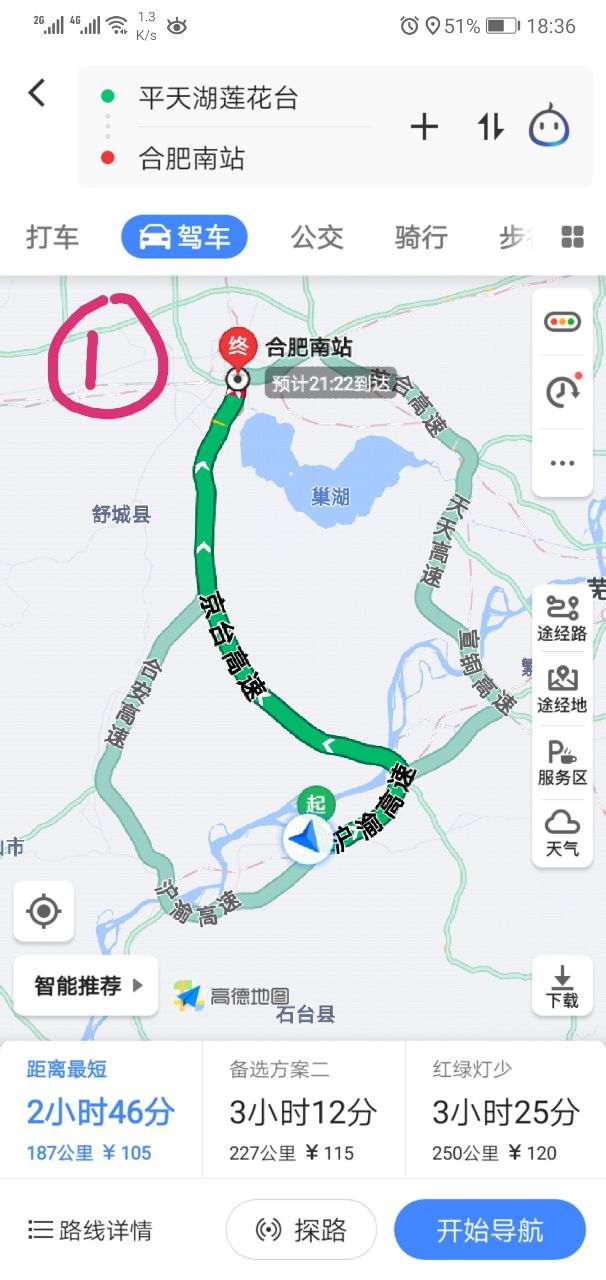606x1280 pixels.
Task: Open more travel modes grid icon
Action: point(573,238)
